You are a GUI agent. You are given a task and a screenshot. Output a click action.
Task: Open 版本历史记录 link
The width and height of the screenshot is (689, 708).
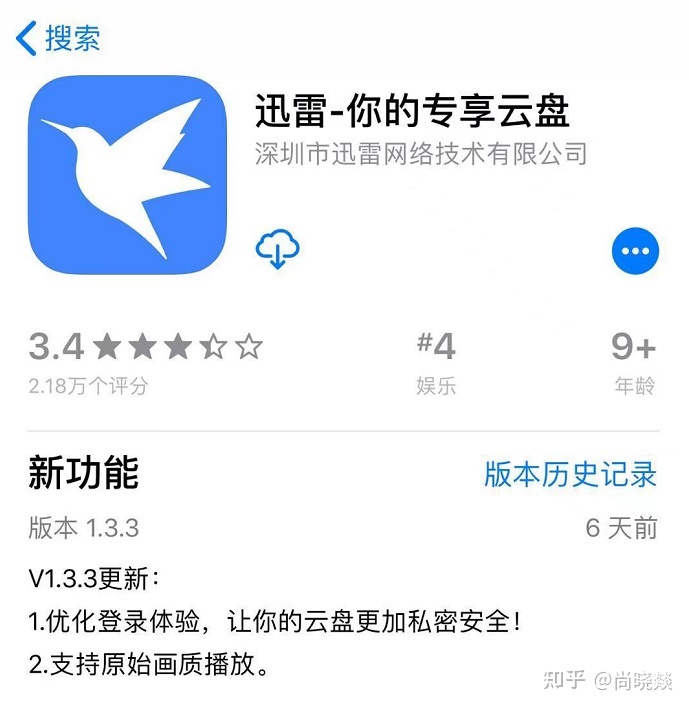[x=570, y=473]
